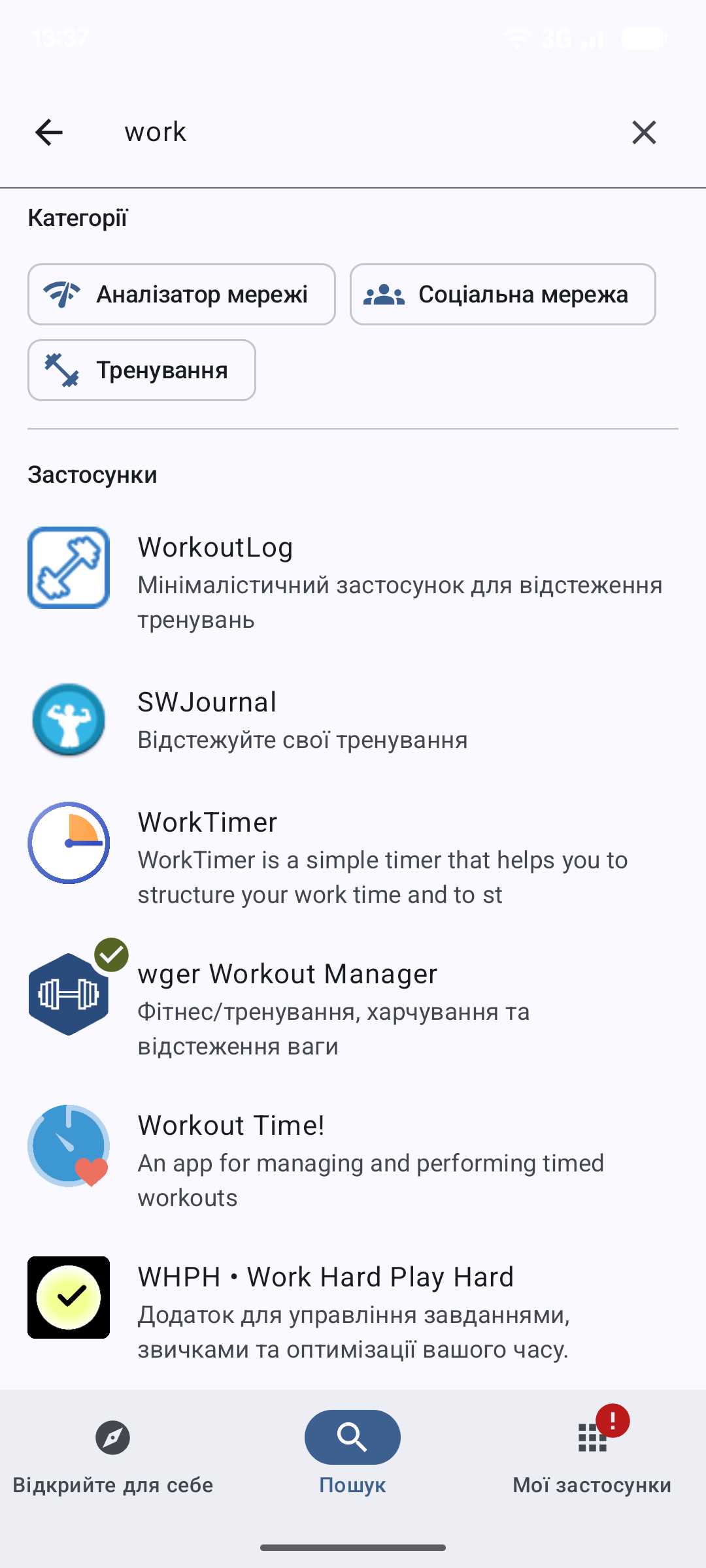Select the Аналізатор мережі category chip
The height and width of the screenshot is (1568, 706).
(x=182, y=295)
